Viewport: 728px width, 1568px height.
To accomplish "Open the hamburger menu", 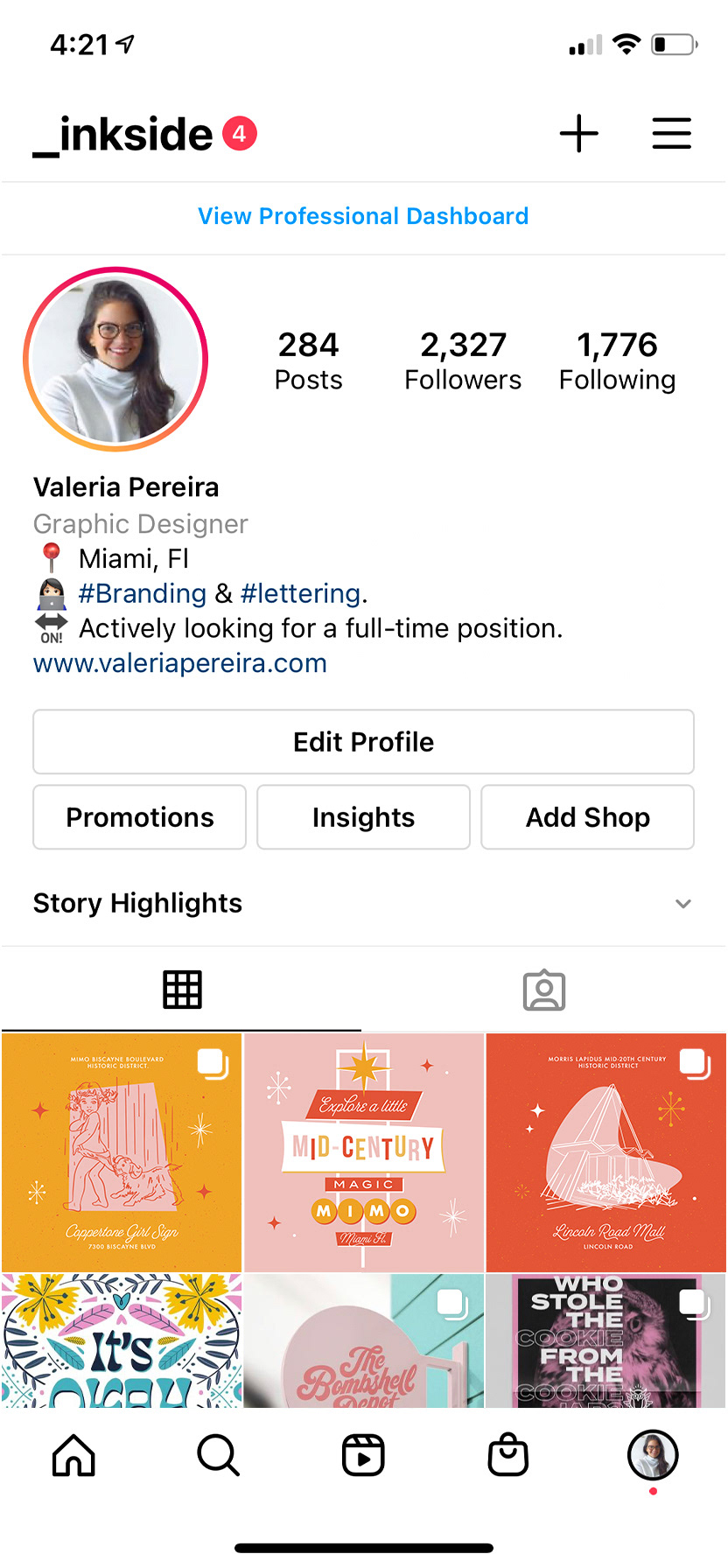I will [671, 134].
